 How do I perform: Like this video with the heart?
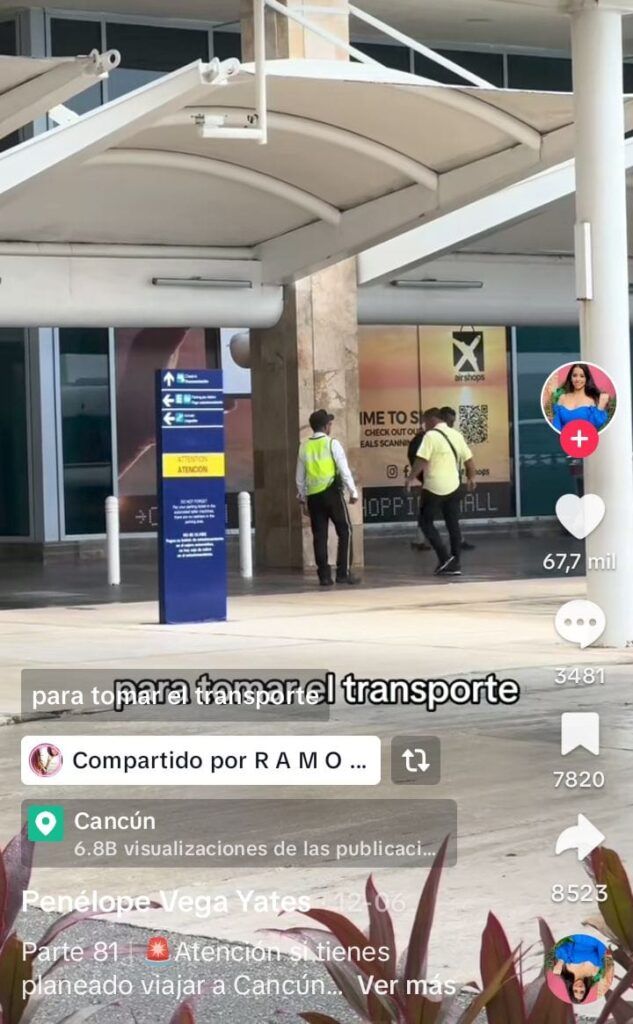tap(580, 515)
